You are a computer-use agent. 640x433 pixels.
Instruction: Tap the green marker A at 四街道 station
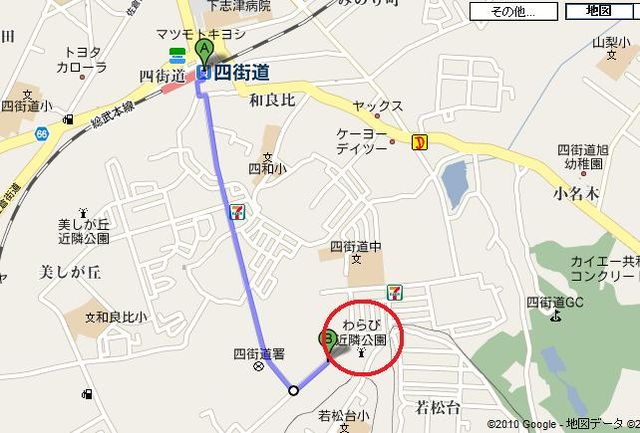coord(205,50)
